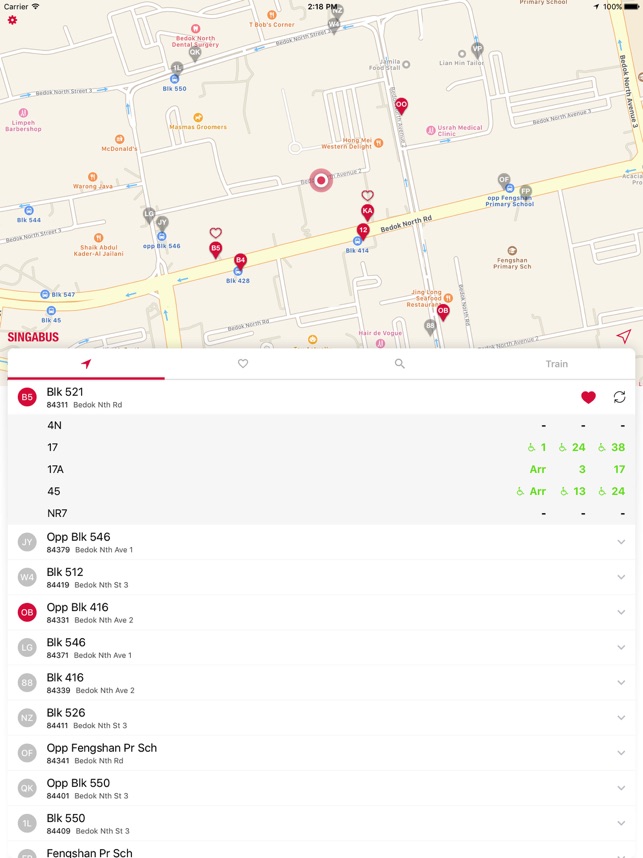Expand the Blk 526 stop

pyautogui.click(x=621, y=718)
